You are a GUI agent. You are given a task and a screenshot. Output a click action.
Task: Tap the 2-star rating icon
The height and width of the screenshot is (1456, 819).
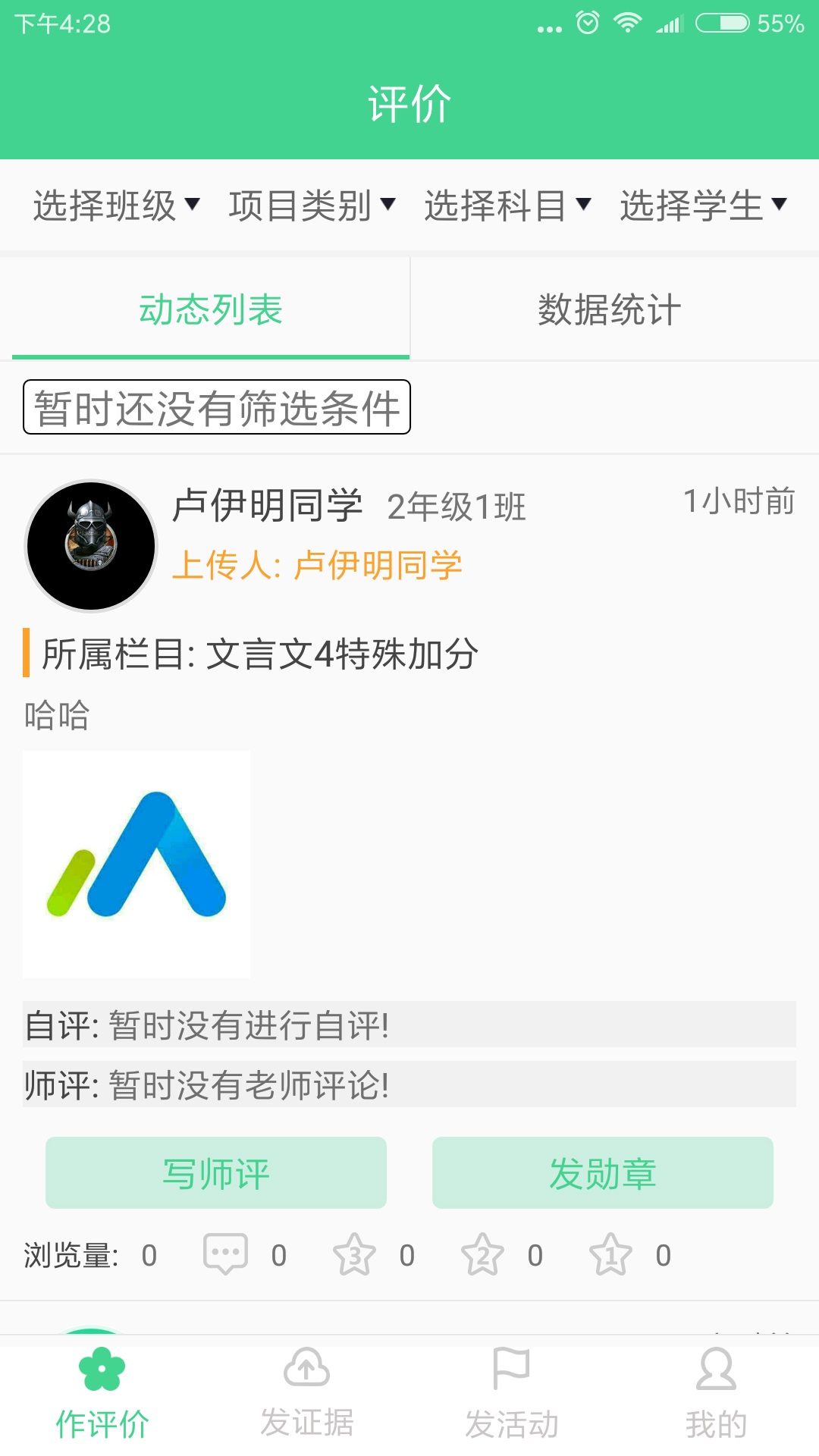pyautogui.click(x=483, y=1255)
